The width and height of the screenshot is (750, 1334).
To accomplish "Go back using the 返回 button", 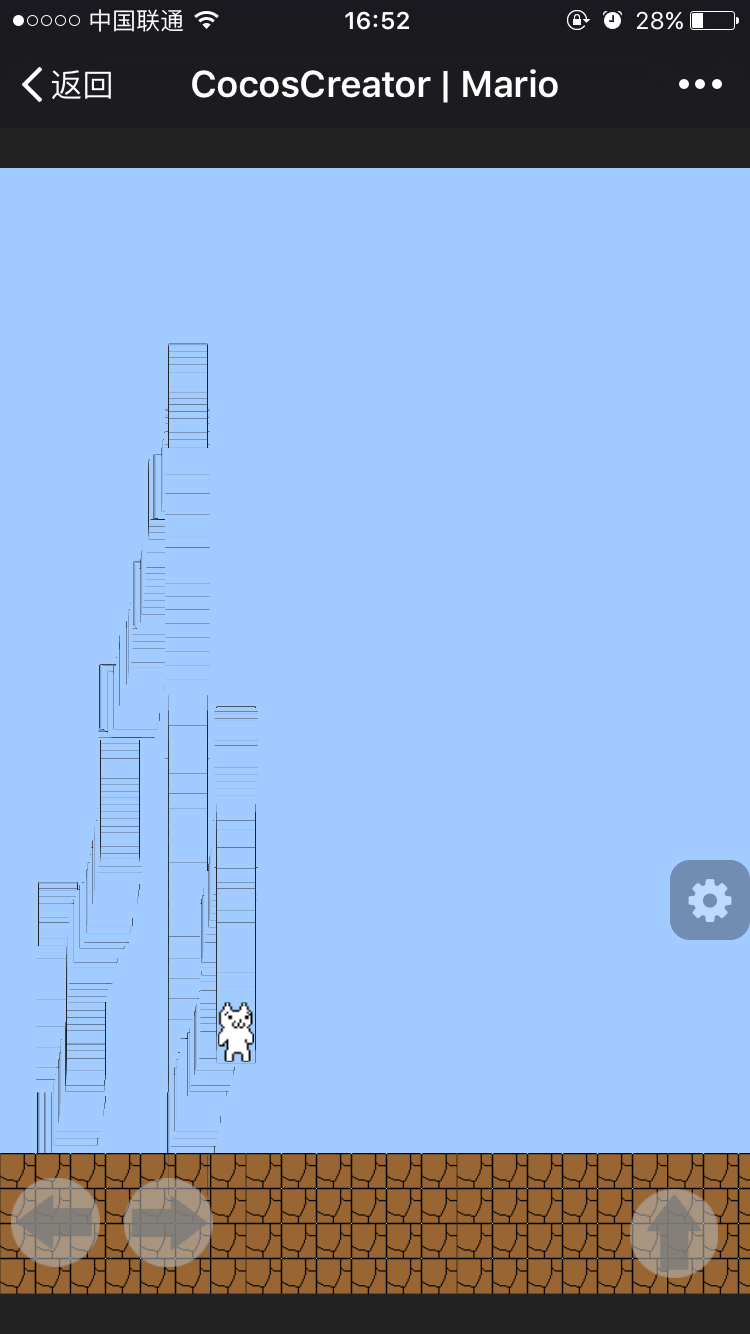I will 66,85.
